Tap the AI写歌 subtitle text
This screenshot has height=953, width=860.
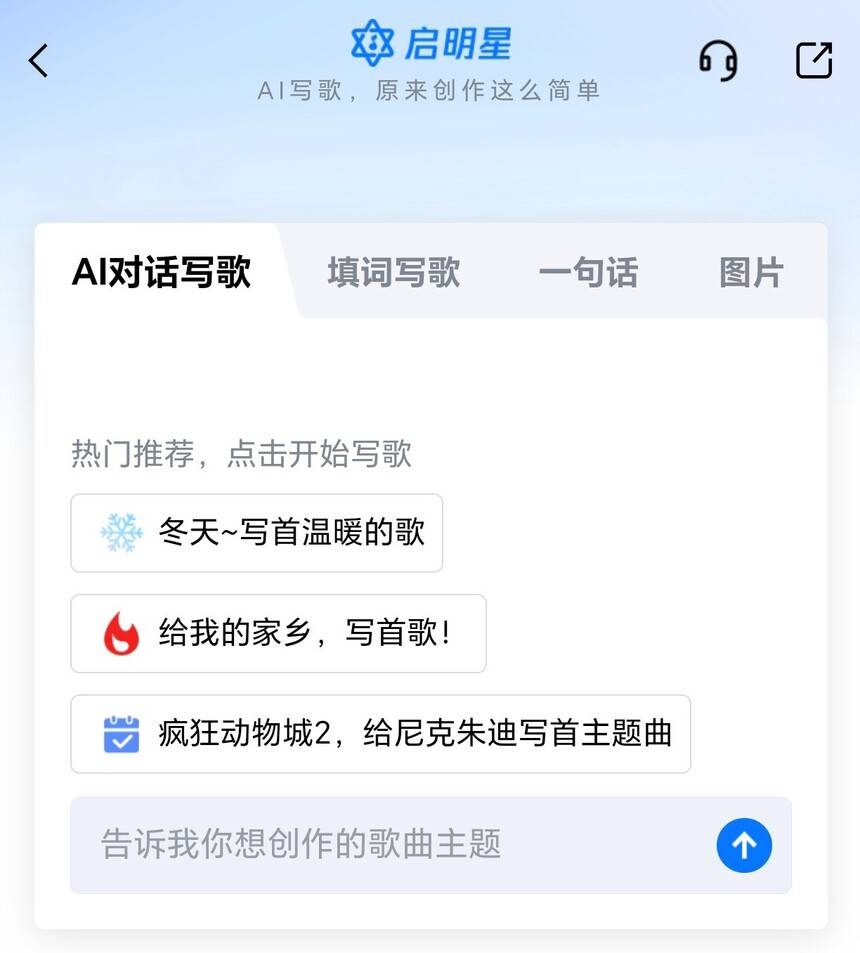[430, 90]
